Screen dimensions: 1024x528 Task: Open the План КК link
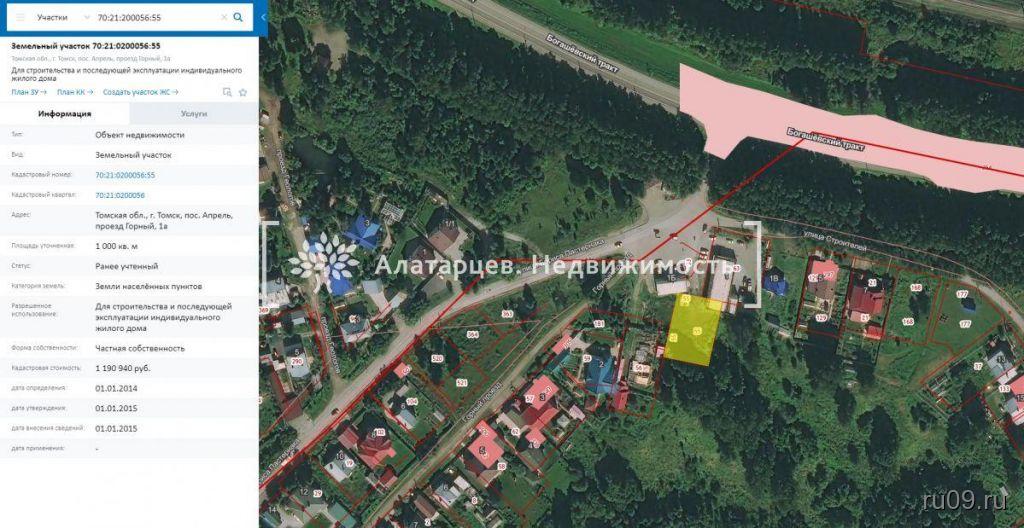pyautogui.click(x=74, y=92)
